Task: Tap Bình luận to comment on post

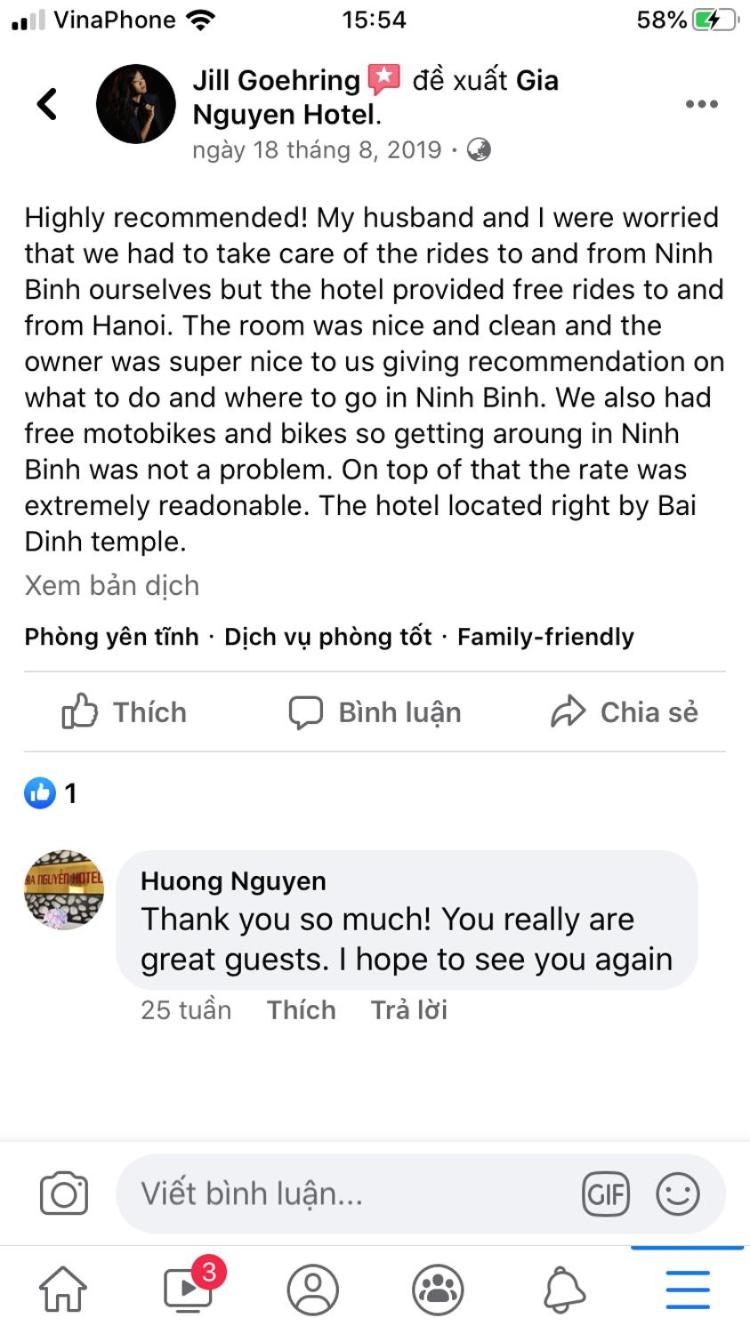Action: click(x=375, y=712)
